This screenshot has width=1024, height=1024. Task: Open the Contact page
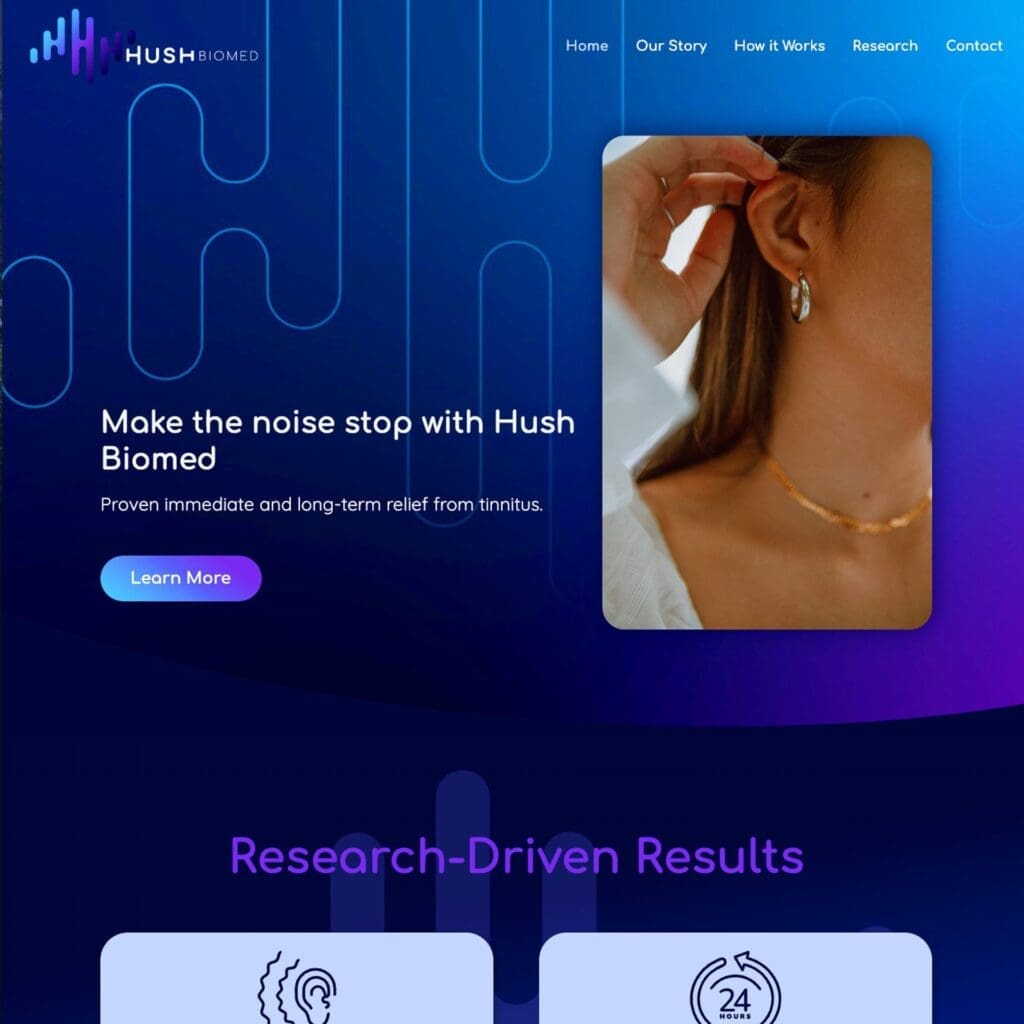coord(973,46)
